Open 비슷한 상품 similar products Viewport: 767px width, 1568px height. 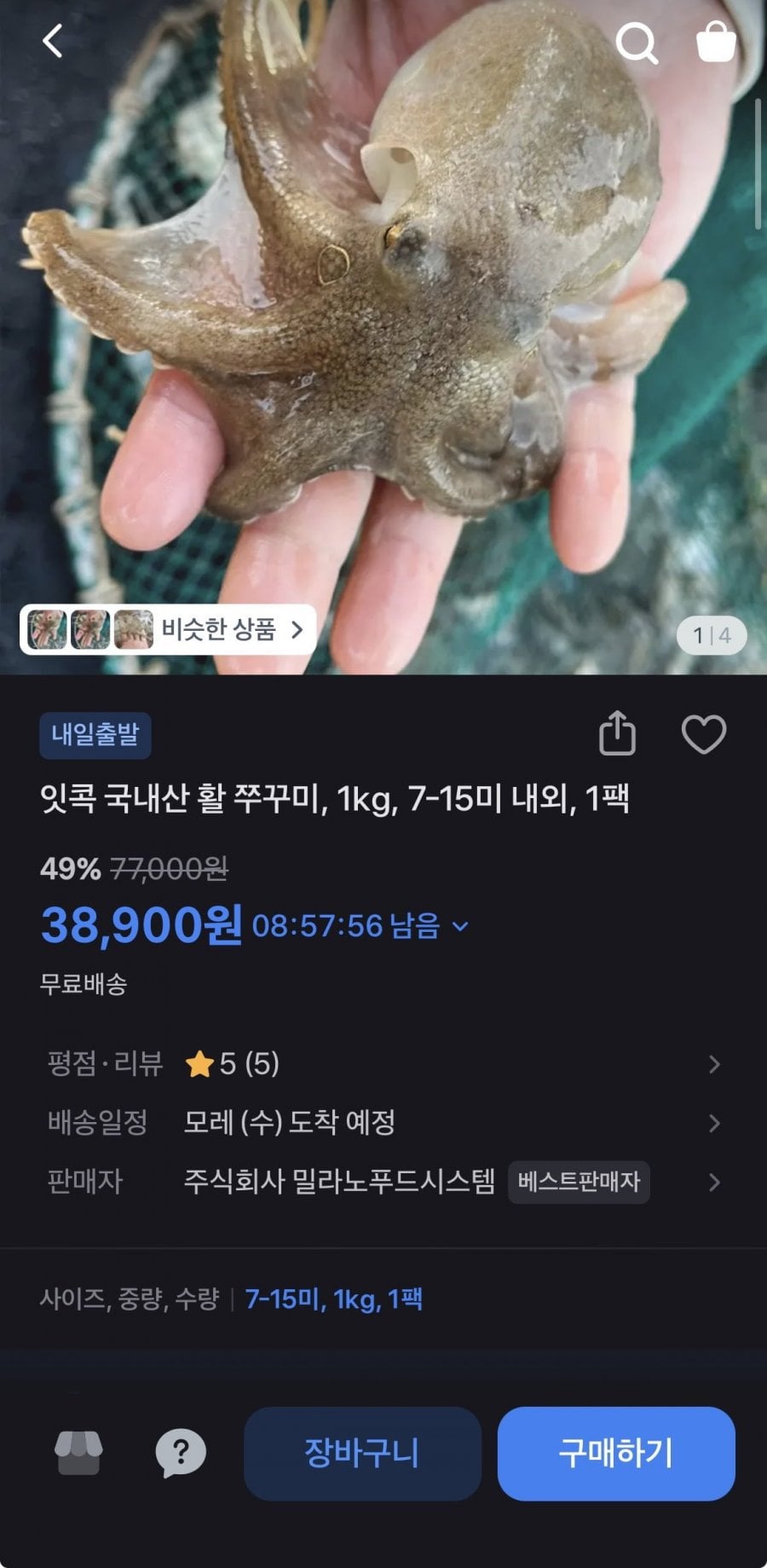click(169, 630)
